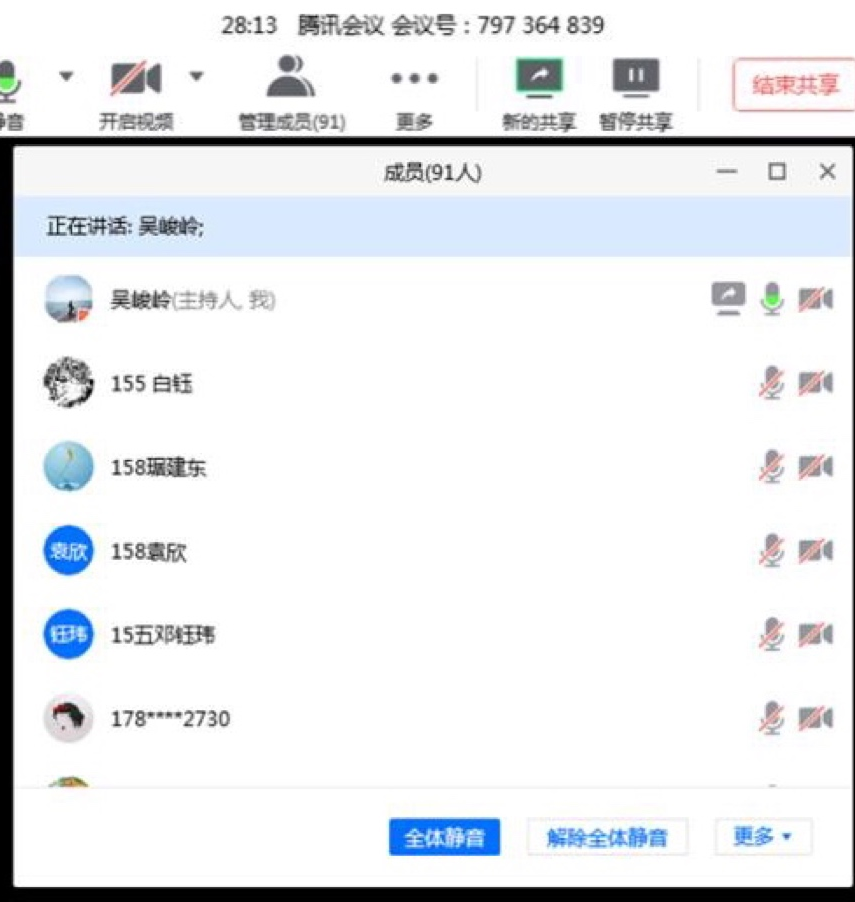Turn on video (开启视频)
Viewport: 855px width, 902px height.
coord(135,80)
